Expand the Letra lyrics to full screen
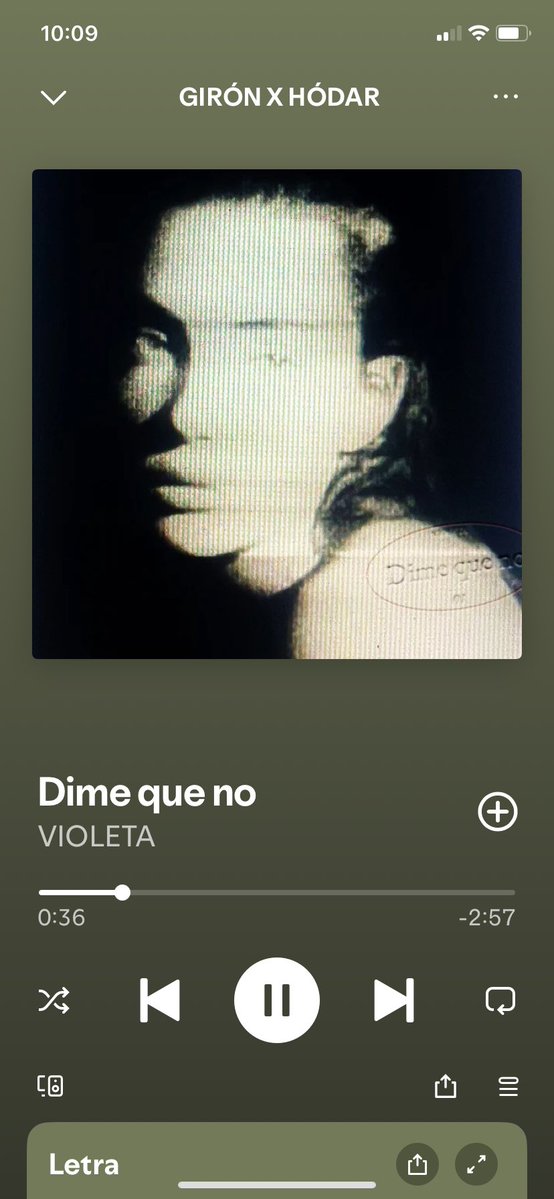Image resolution: width=554 pixels, height=1199 pixels. (x=476, y=1165)
